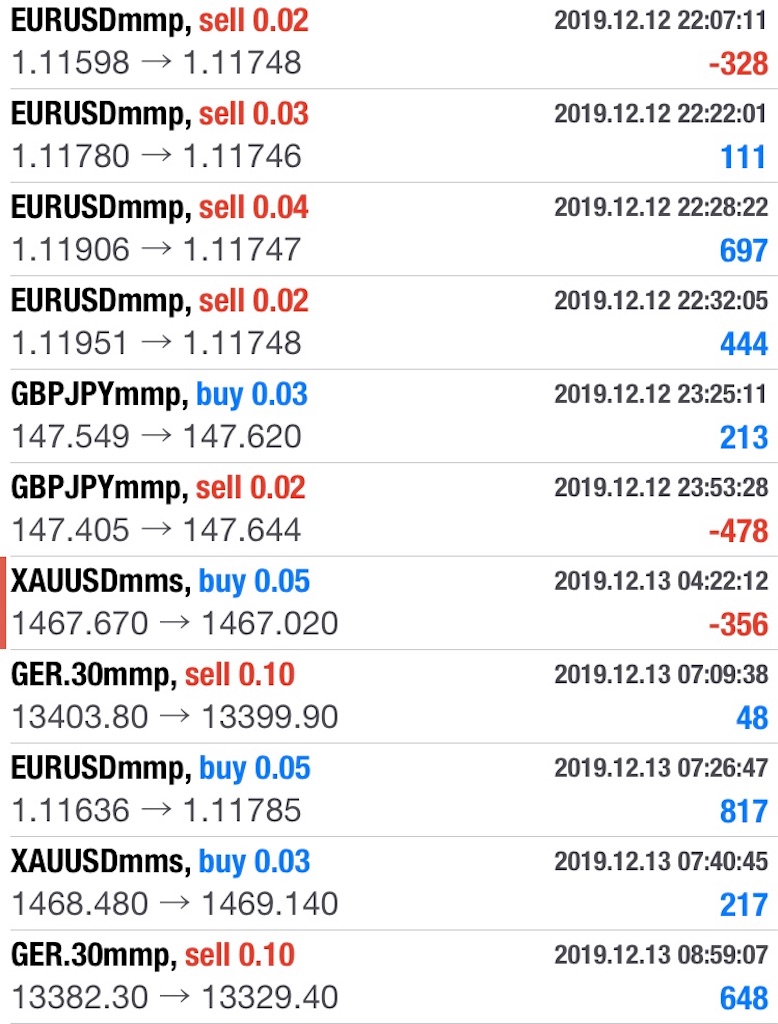Screen dimensions: 778x1024
Task: Open the EURUSDmmp buy 0.05 trade
Action: (389, 790)
